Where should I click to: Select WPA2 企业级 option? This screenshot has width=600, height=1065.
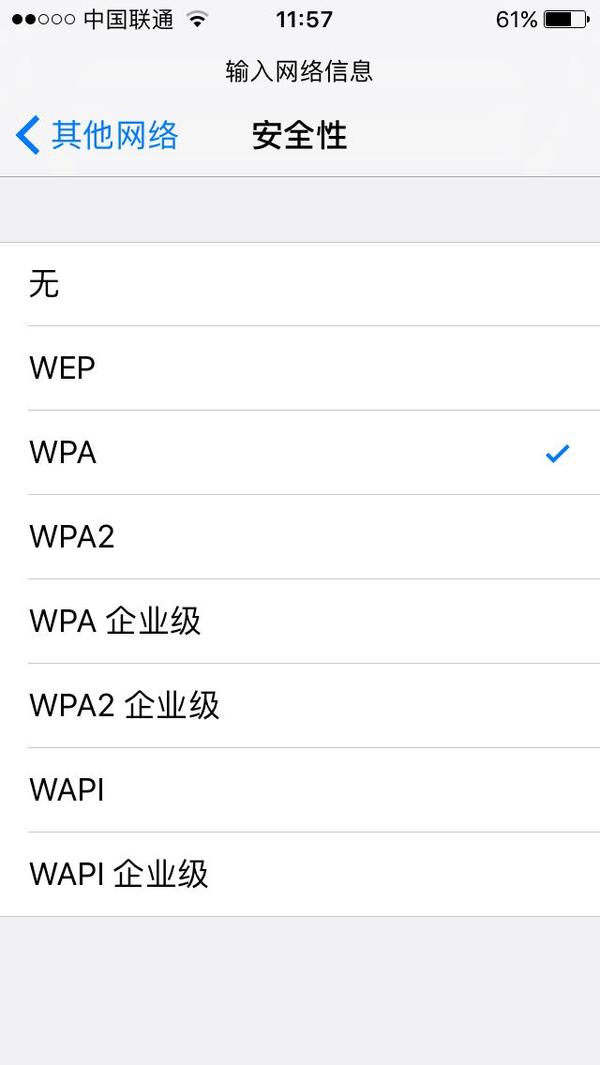coord(300,706)
